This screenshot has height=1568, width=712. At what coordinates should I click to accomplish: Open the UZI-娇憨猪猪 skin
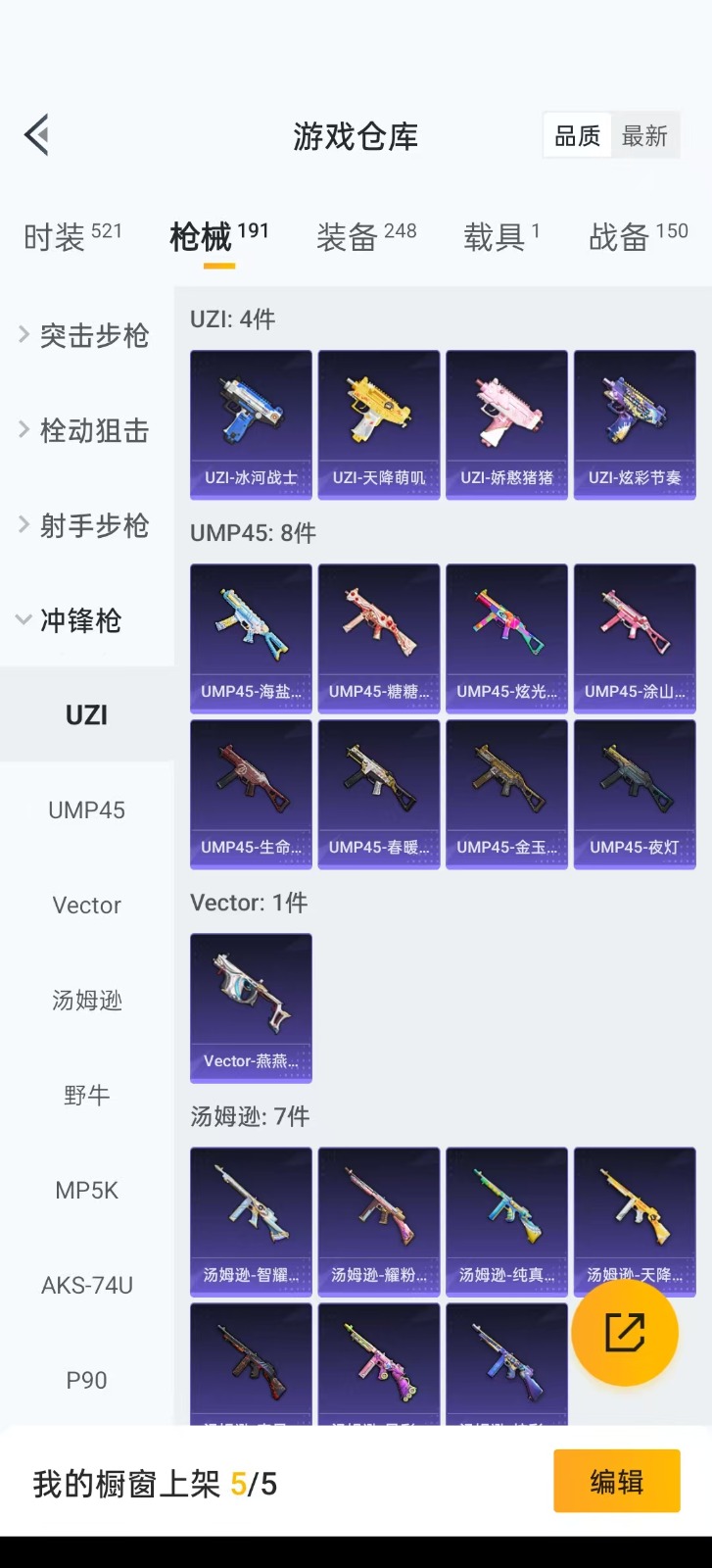pos(506,424)
